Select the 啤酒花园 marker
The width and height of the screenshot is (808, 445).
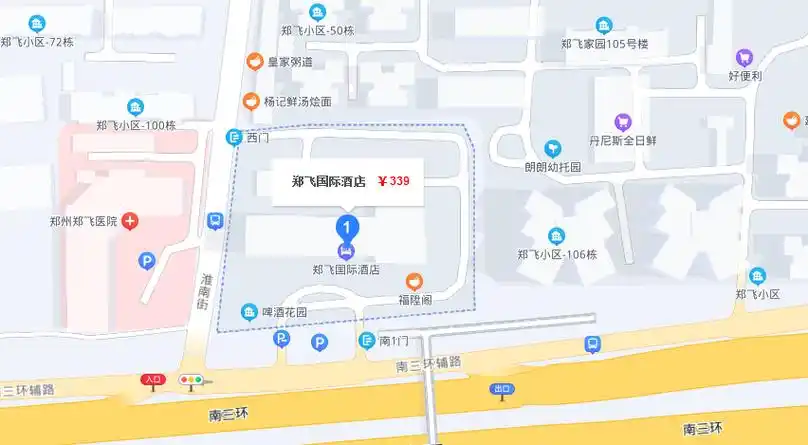pos(250,311)
